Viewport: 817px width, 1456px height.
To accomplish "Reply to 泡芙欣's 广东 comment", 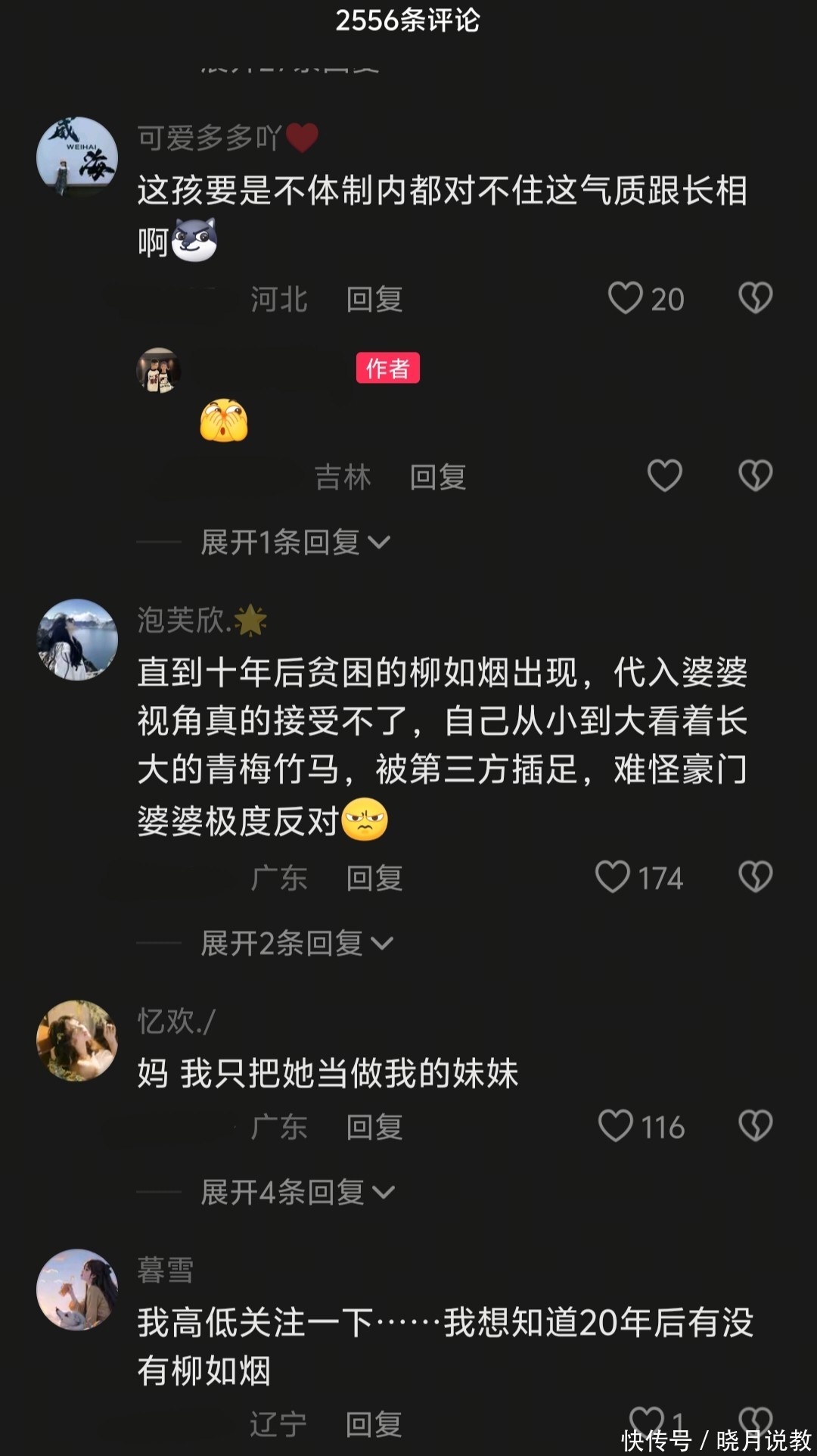I will (x=374, y=879).
